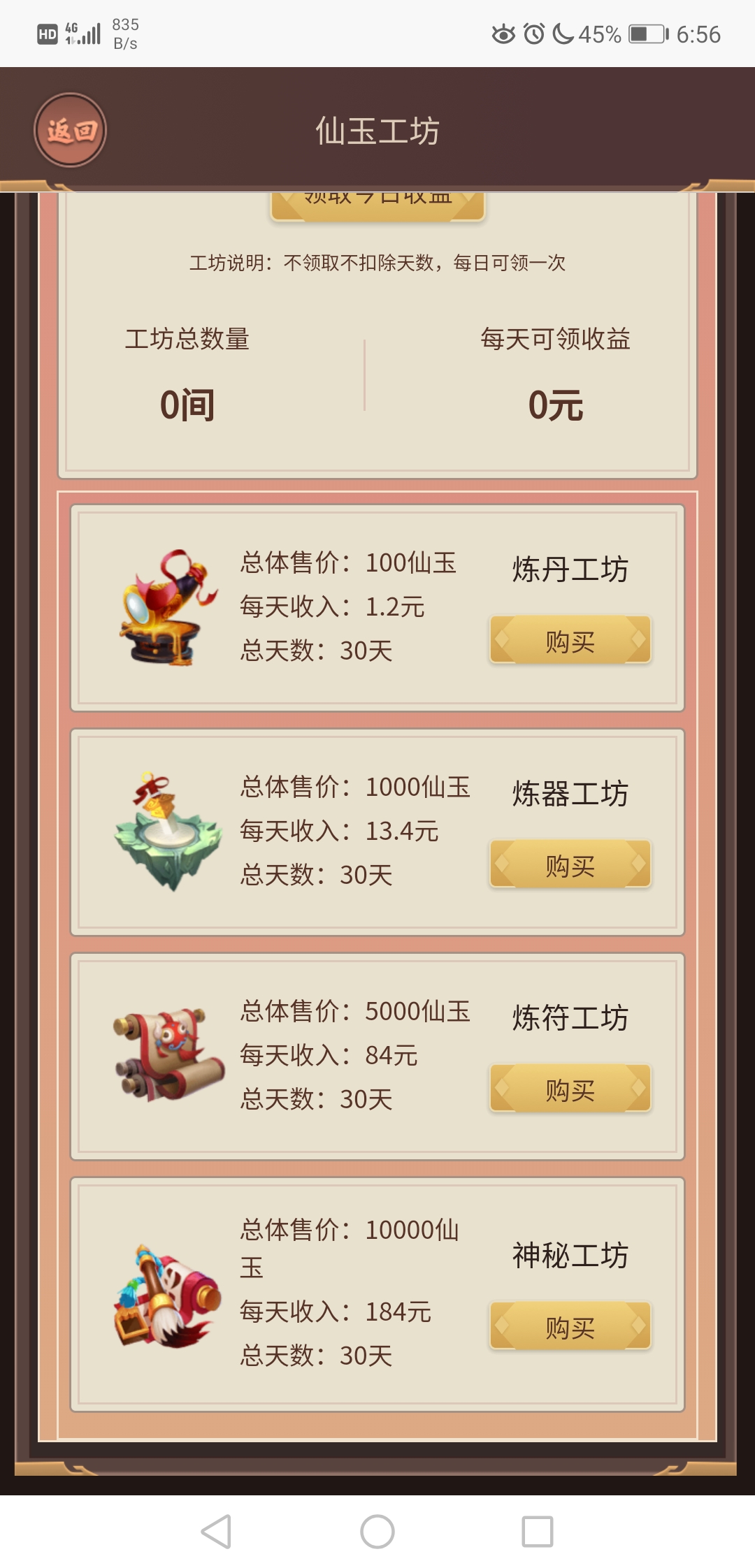The width and height of the screenshot is (755, 1568).
Task: Tap 购买 to buy 炼丹工坊
Action: coord(570,641)
